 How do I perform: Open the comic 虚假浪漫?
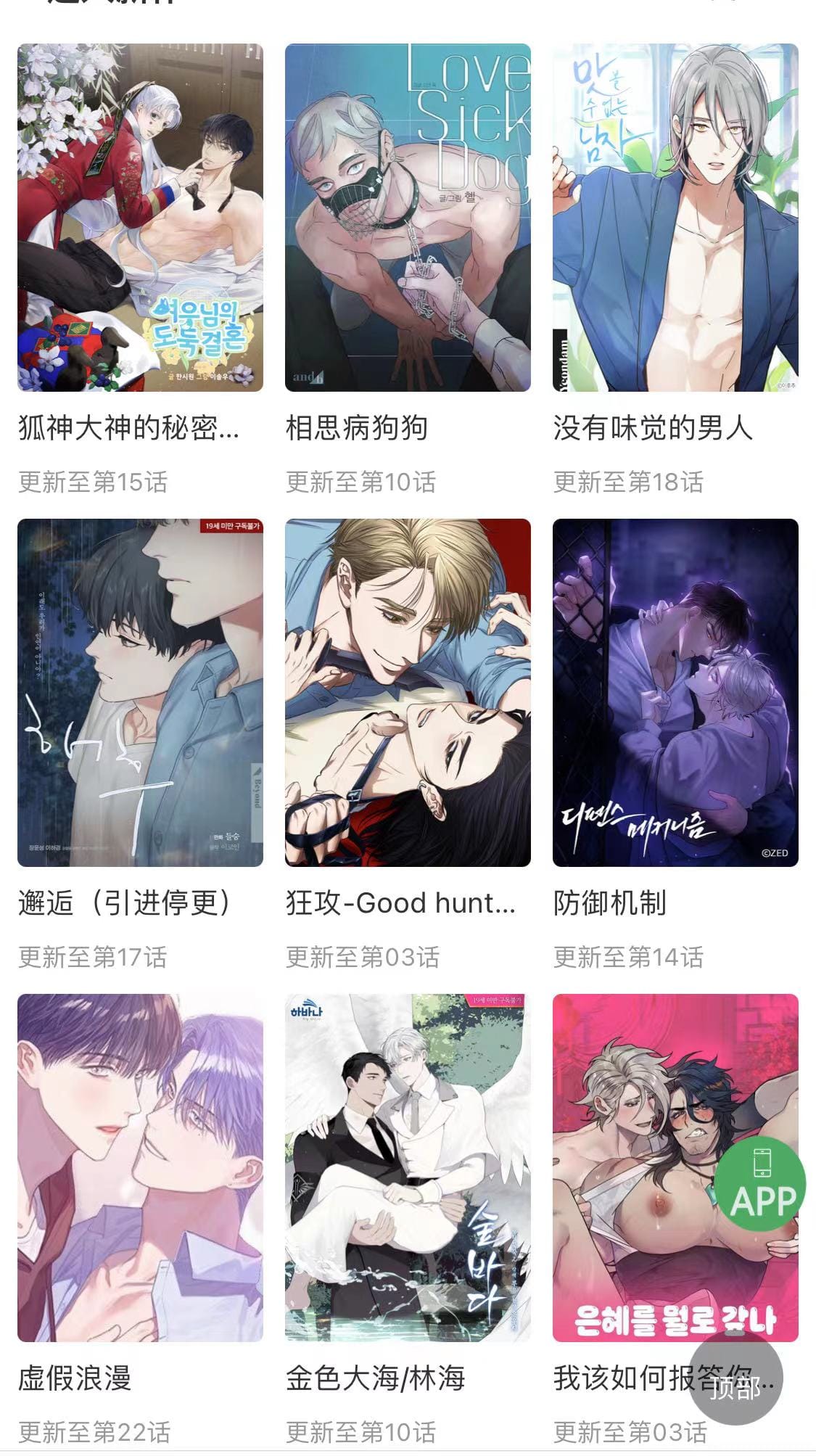coord(140,1168)
